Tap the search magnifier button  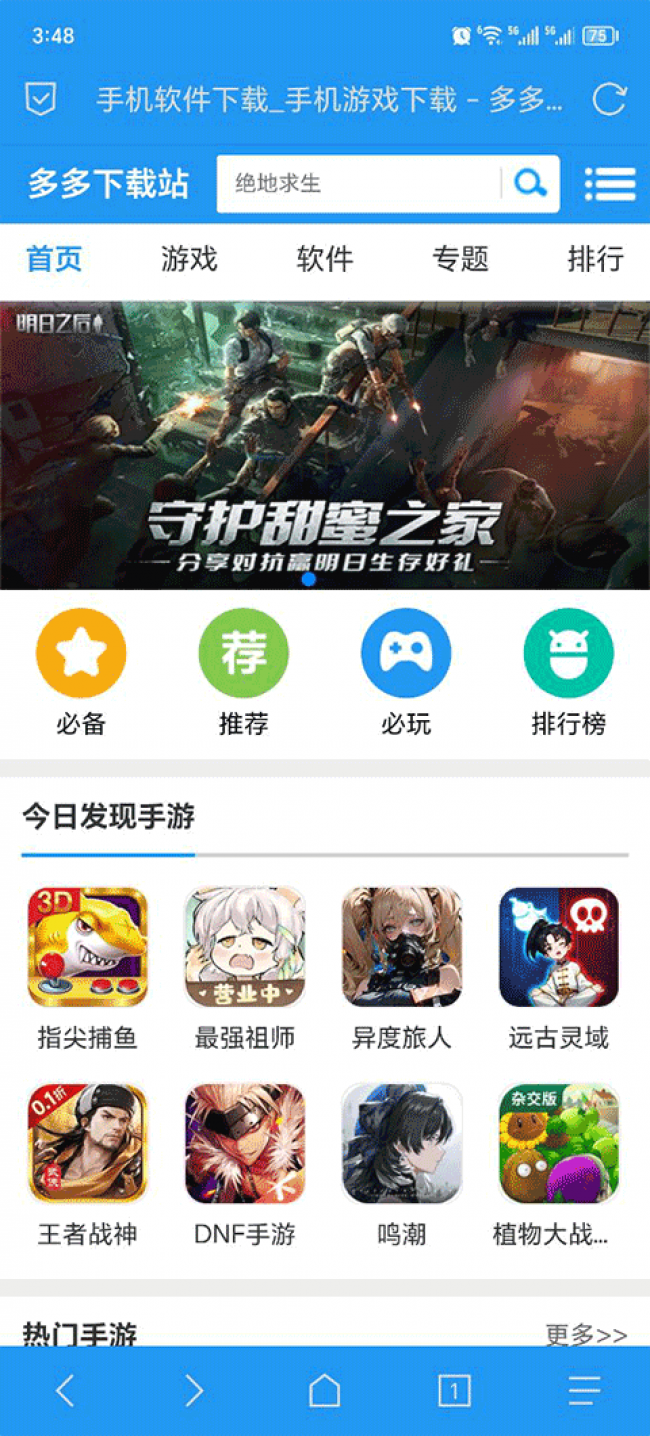pyautogui.click(x=530, y=183)
